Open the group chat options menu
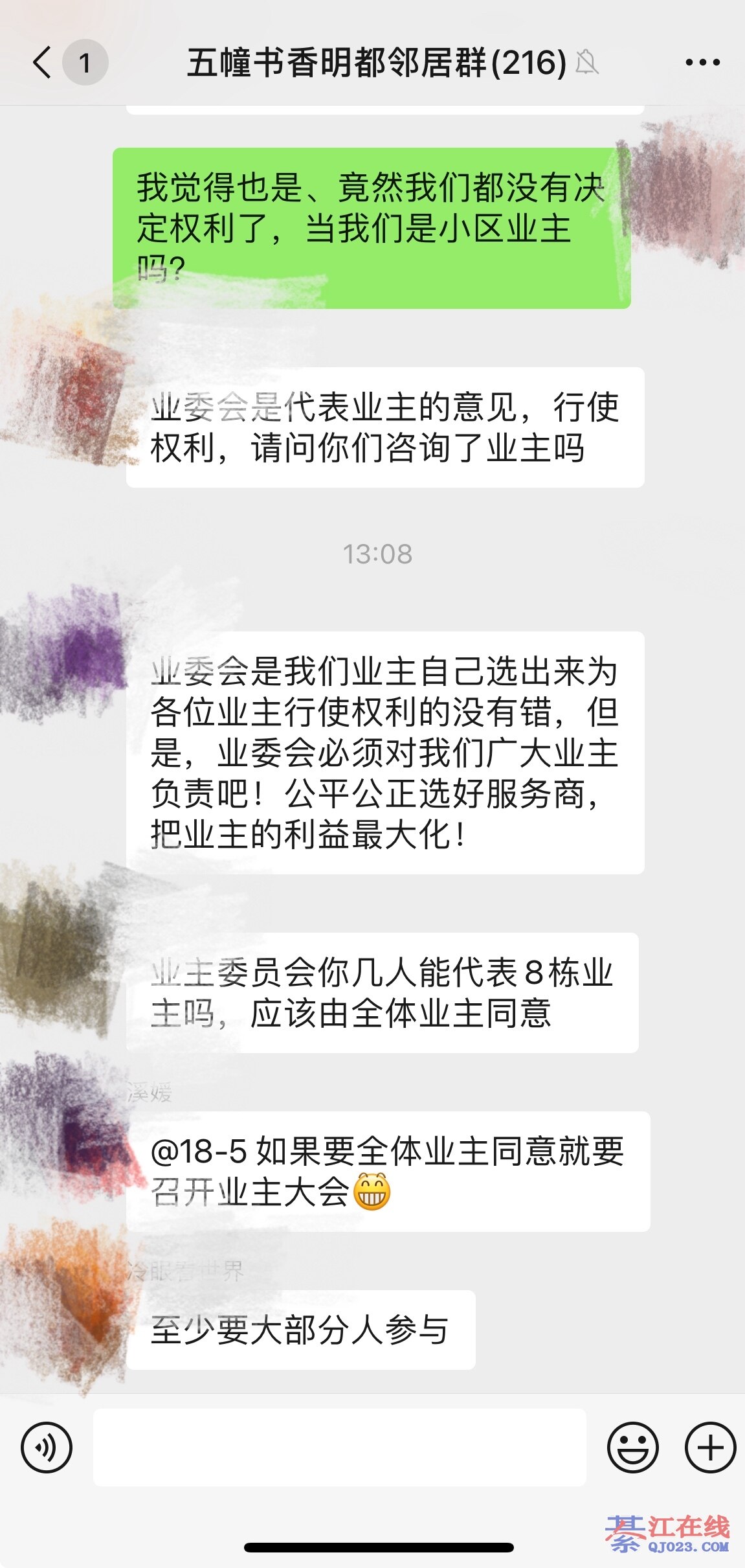This screenshot has width=745, height=1568. pyautogui.click(x=702, y=63)
